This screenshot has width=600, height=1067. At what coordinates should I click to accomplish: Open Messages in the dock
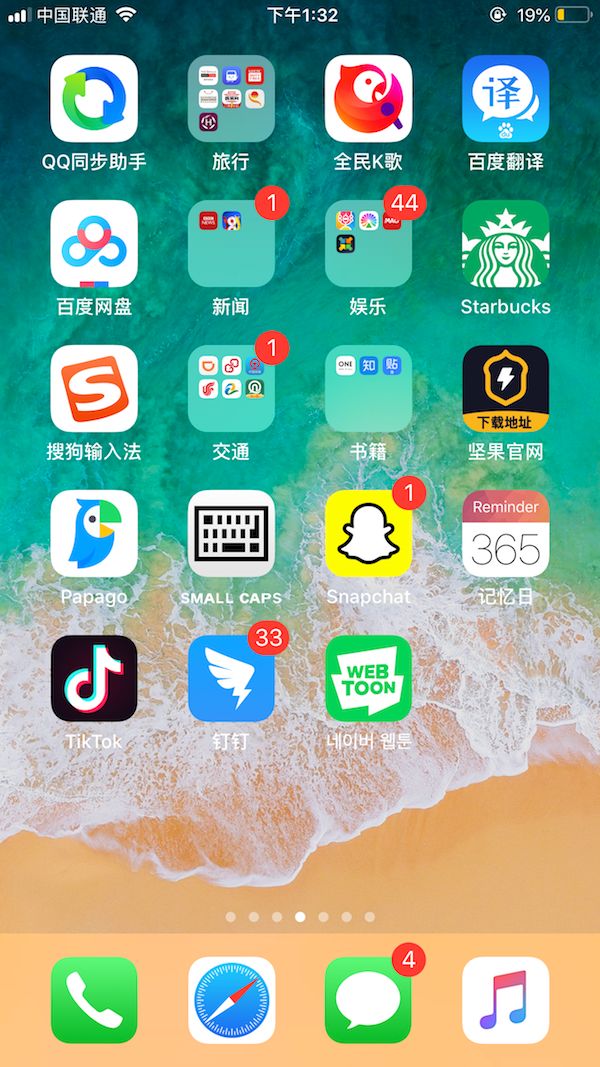[x=368, y=1000]
